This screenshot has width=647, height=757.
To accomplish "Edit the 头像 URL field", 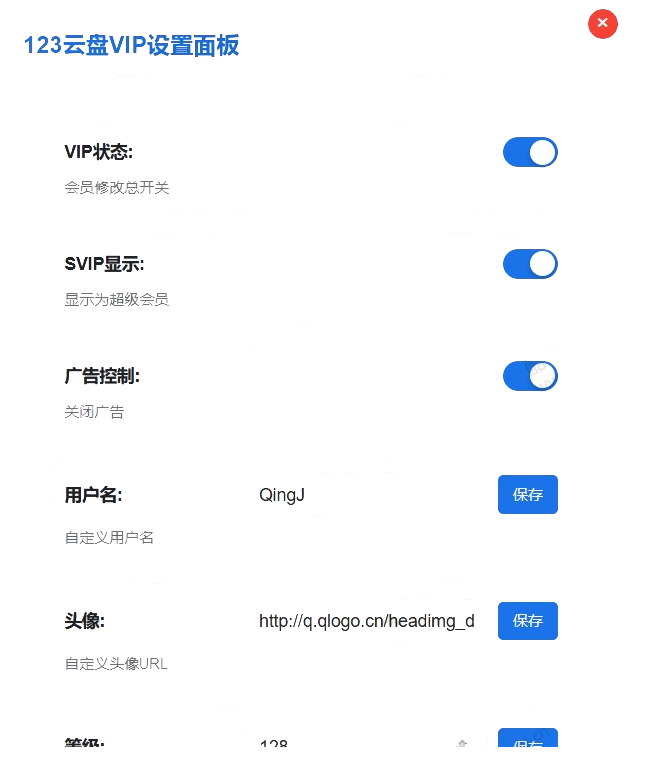I will (x=366, y=621).
